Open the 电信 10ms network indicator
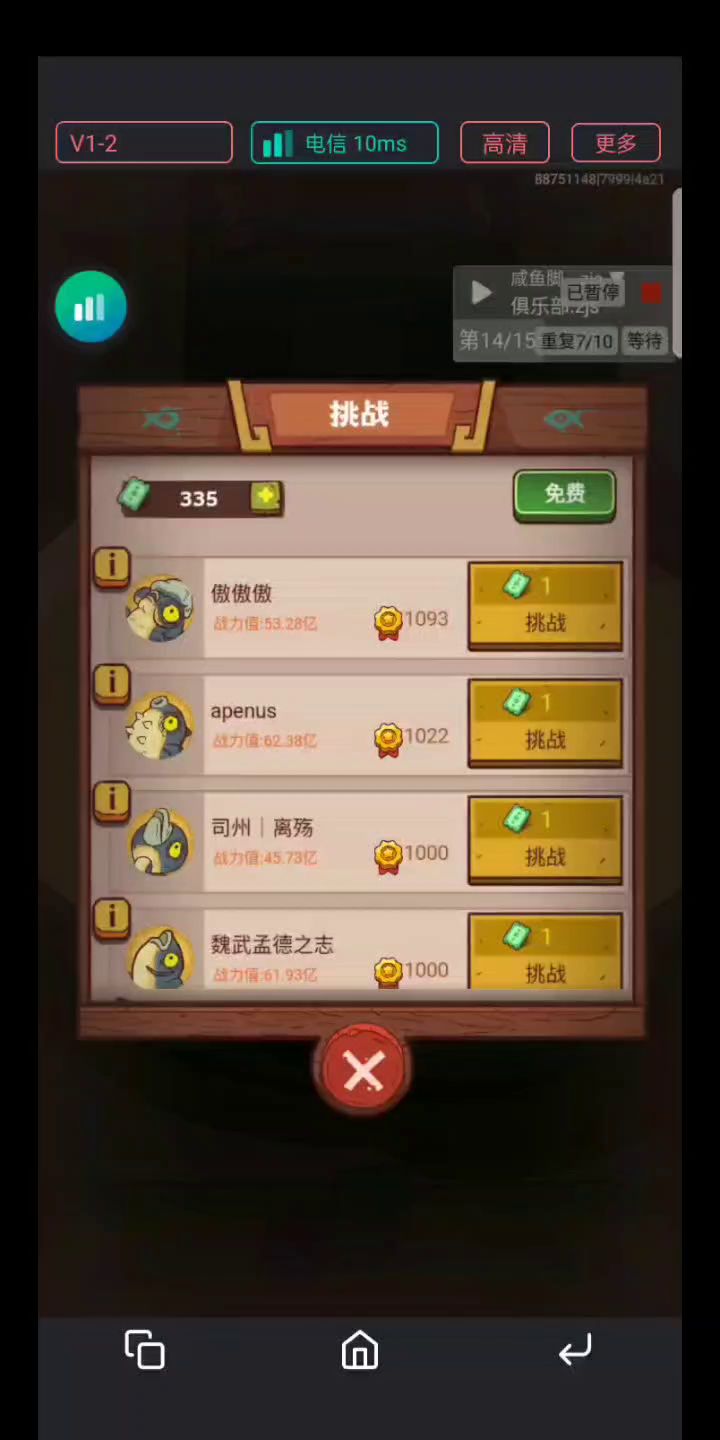Screen dimensions: 720x1440 coord(344,143)
